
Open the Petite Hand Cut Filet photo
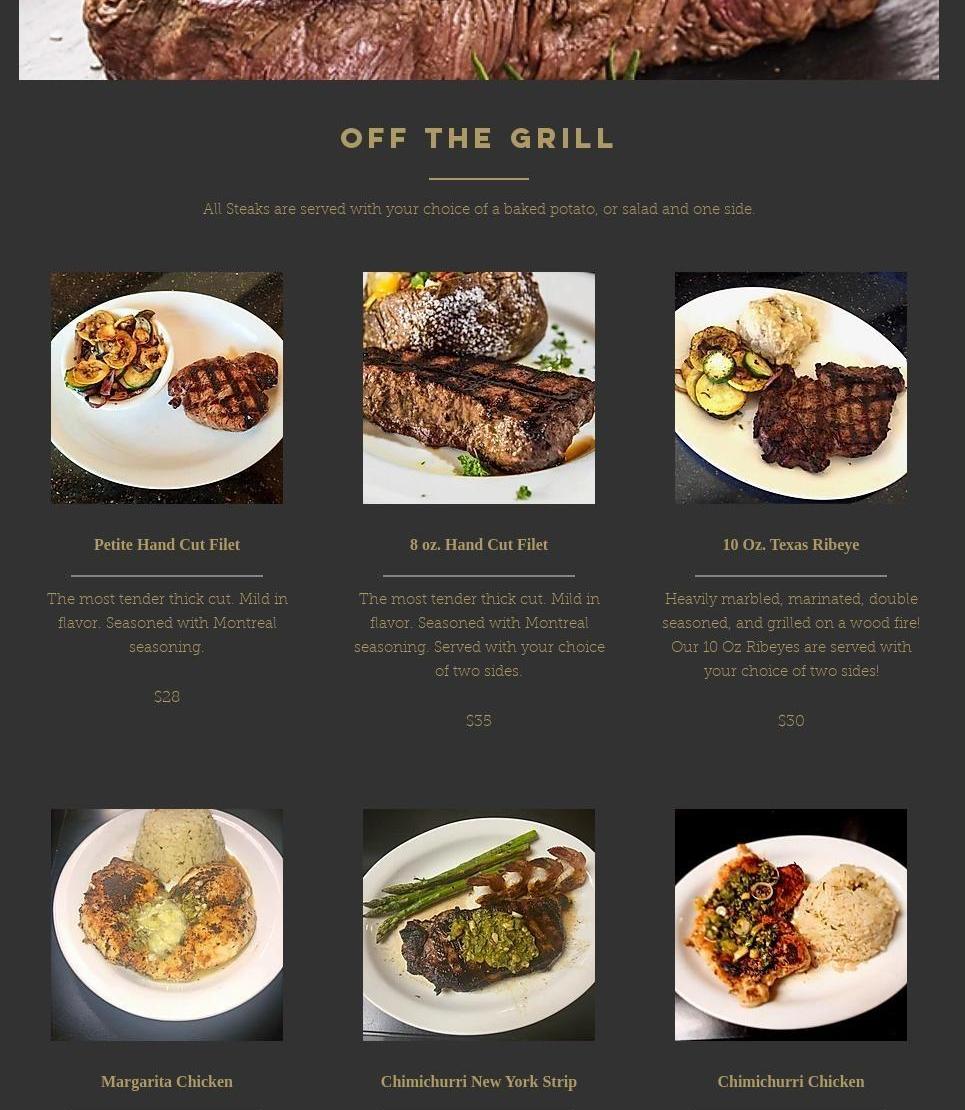point(167,388)
